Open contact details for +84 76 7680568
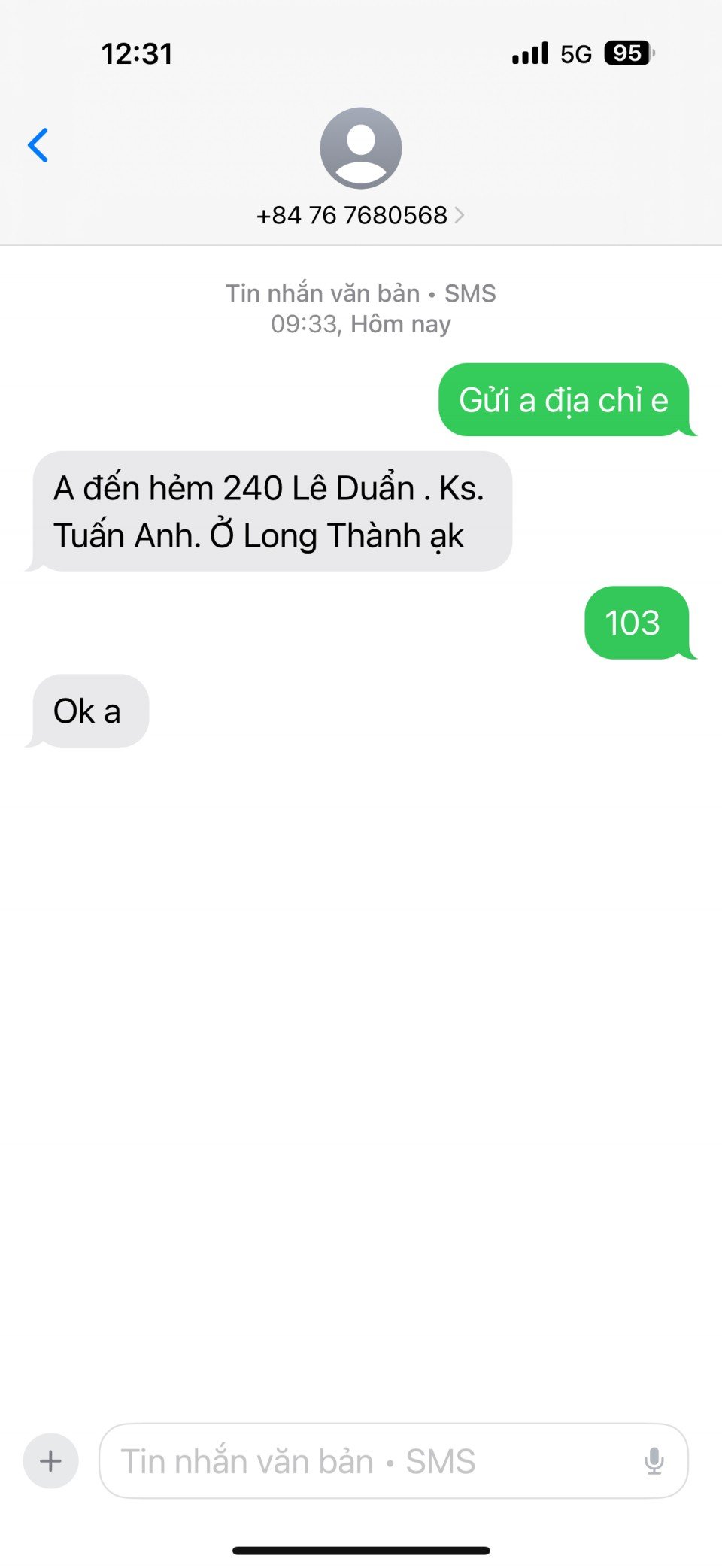 (360, 215)
